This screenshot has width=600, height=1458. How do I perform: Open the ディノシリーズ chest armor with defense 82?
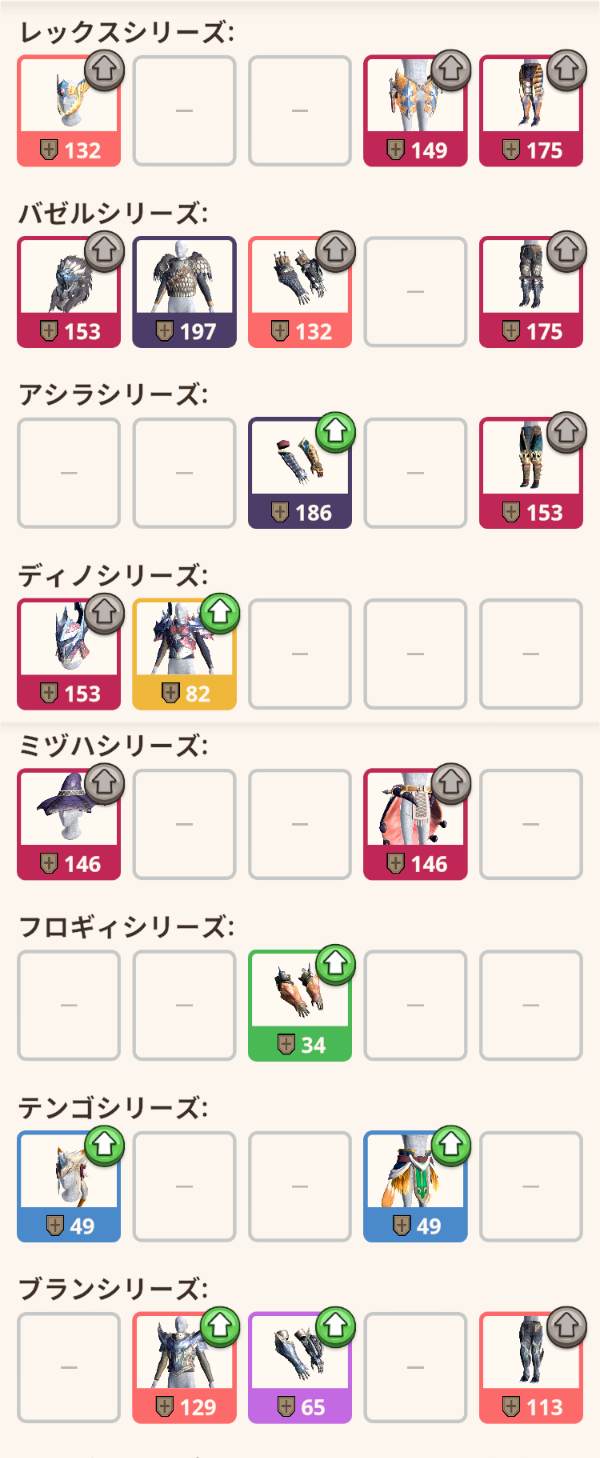pos(184,654)
